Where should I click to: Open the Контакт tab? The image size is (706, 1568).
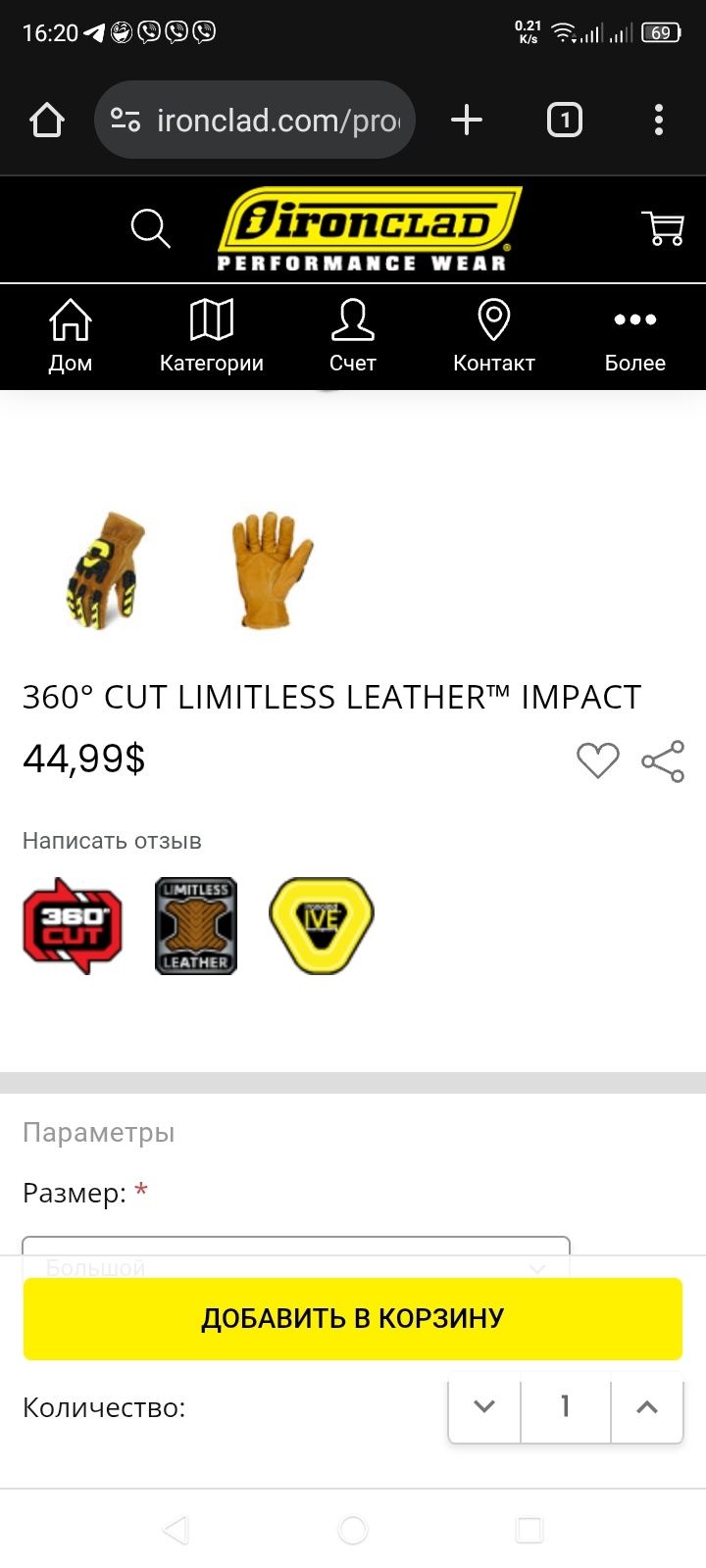click(493, 337)
